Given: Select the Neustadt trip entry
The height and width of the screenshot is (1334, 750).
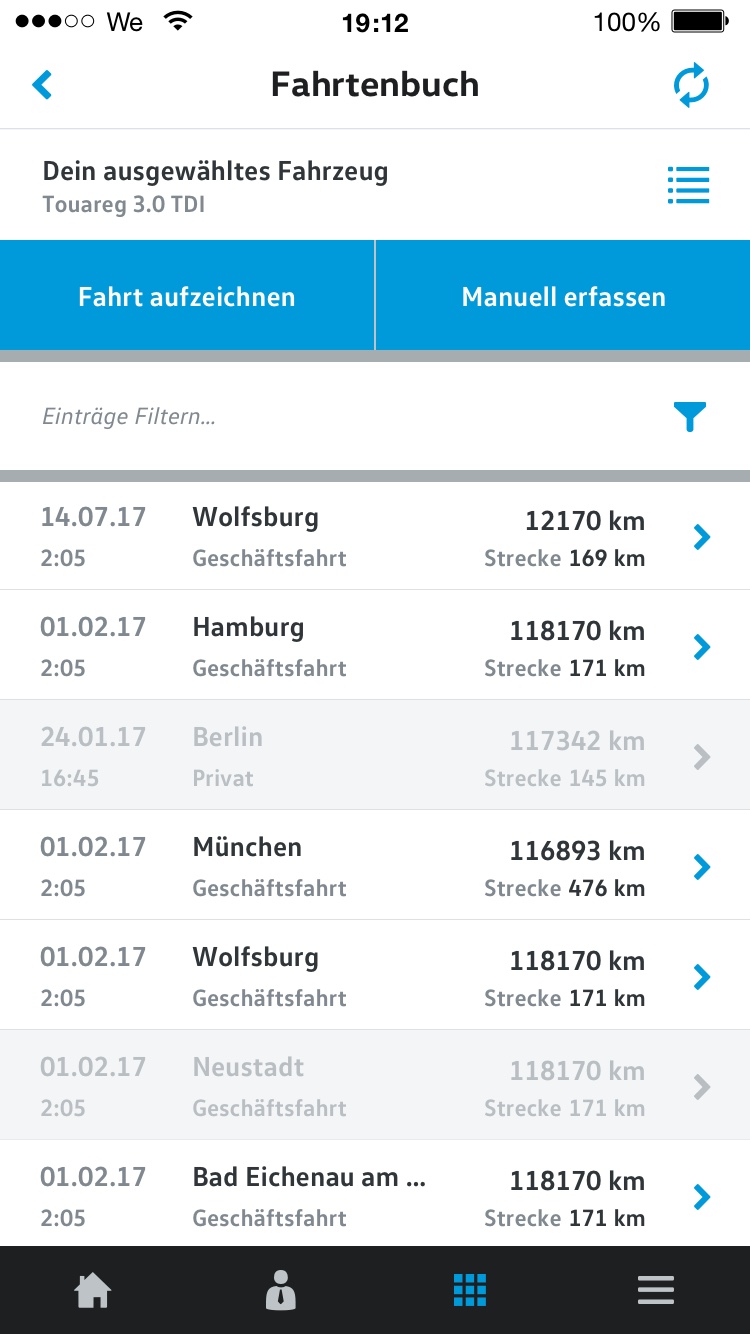Looking at the screenshot, I should coord(375,1085).
